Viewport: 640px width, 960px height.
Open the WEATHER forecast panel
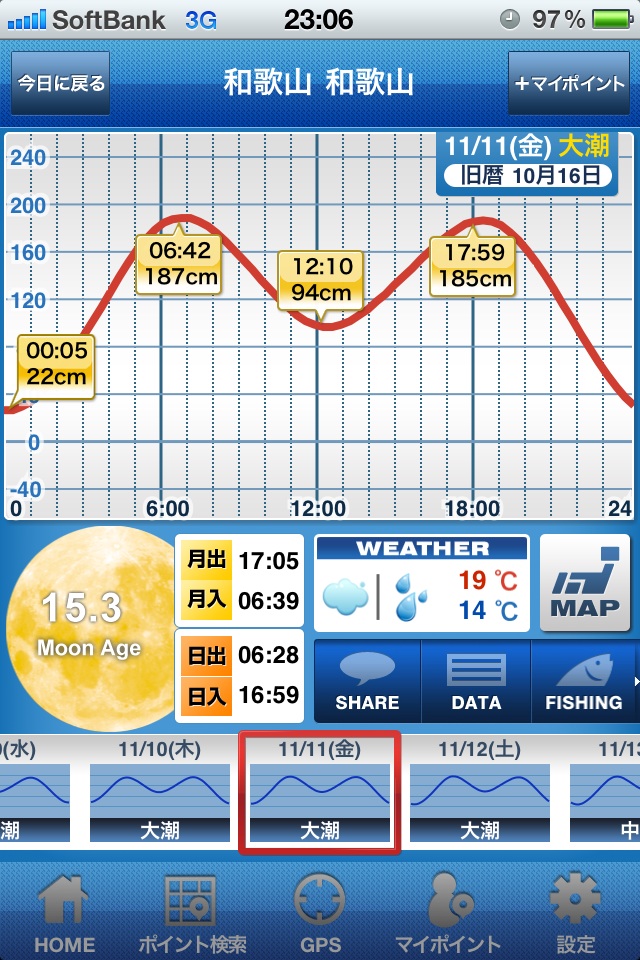(421, 582)
